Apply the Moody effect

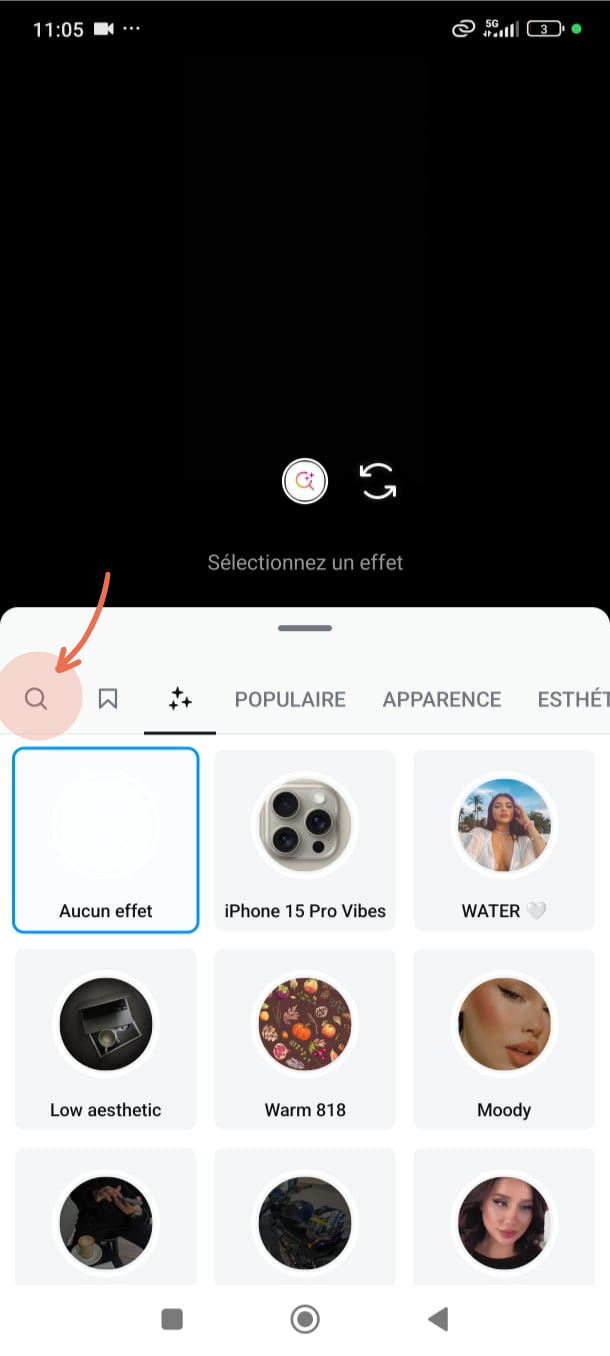(504, 1038)
